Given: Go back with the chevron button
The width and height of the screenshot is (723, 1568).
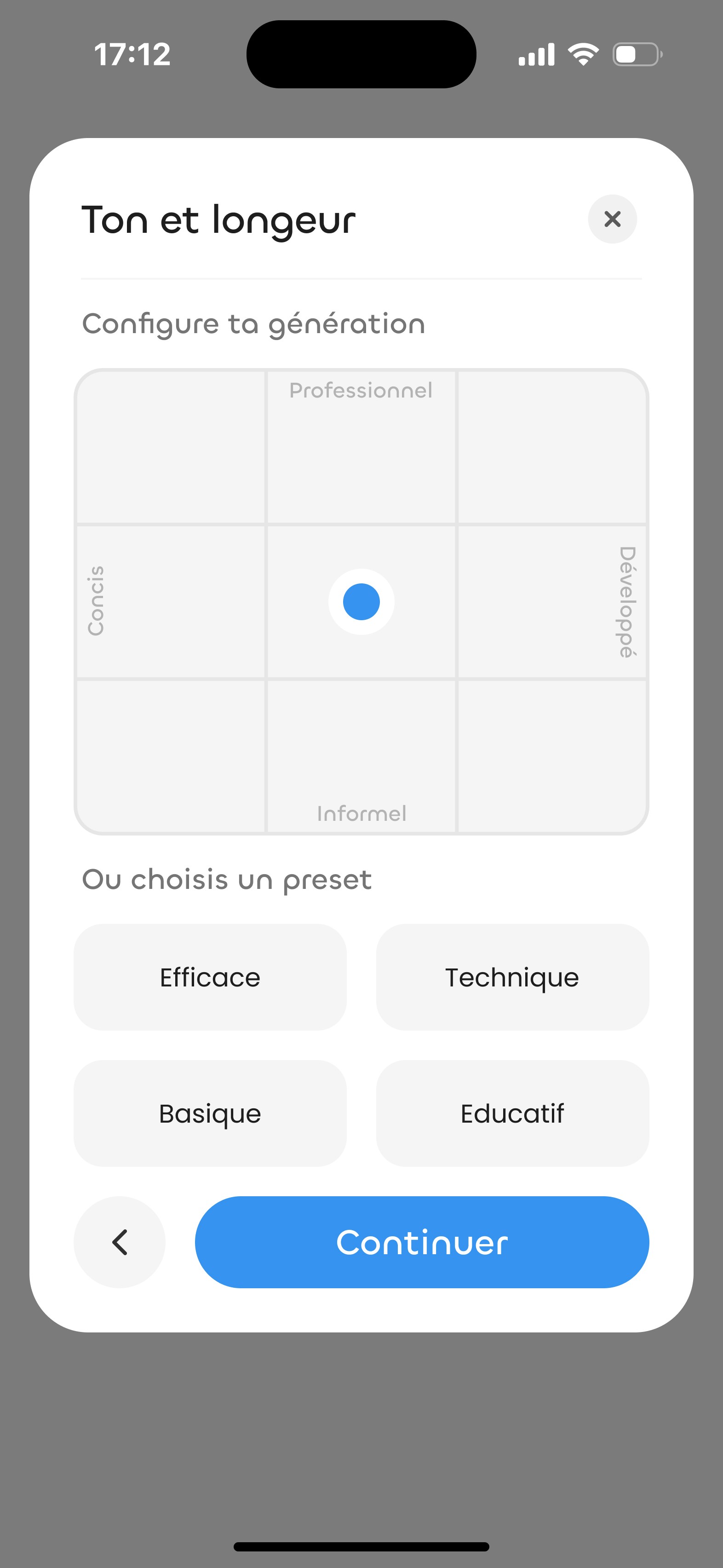Looking at the screenshot, I should (119, 1242).
